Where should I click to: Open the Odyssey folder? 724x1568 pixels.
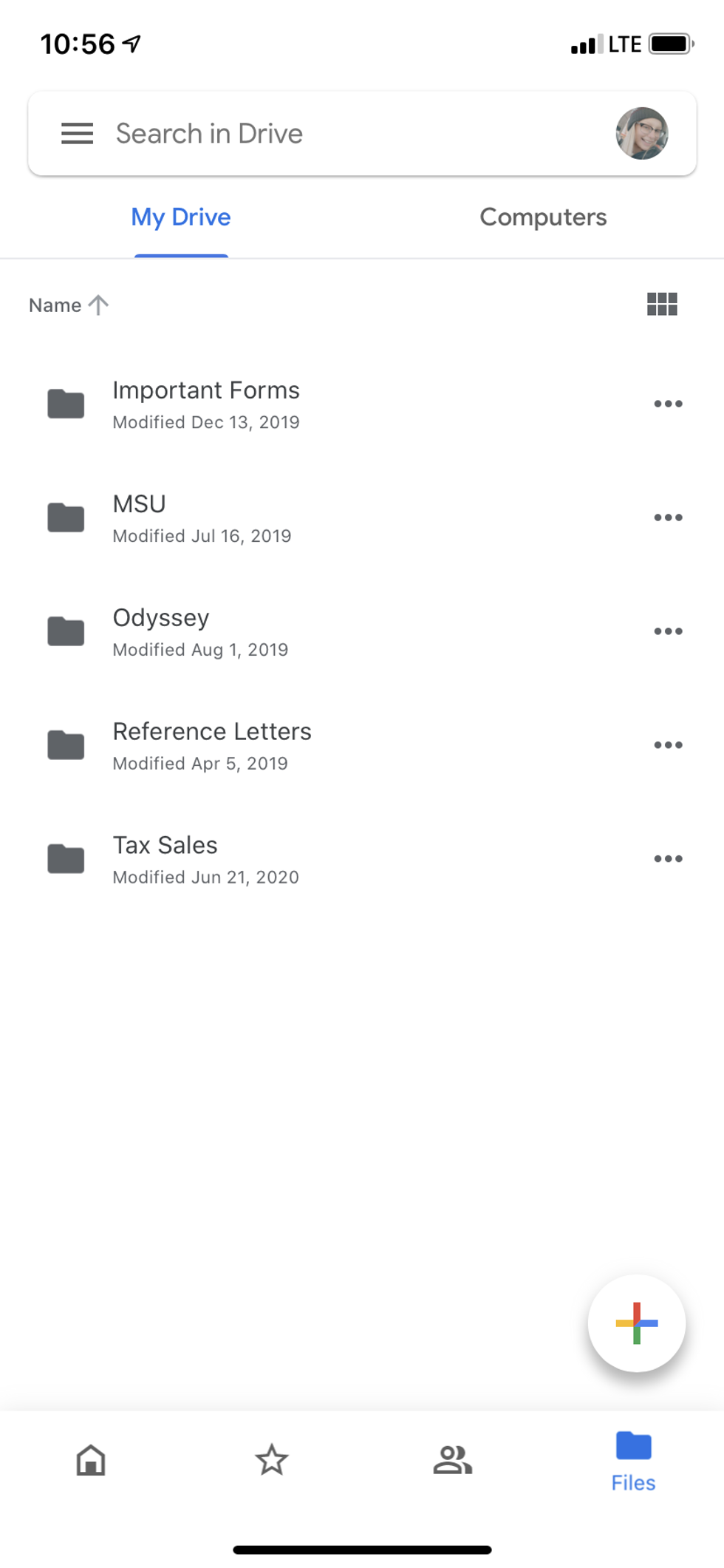pos(161,631)
